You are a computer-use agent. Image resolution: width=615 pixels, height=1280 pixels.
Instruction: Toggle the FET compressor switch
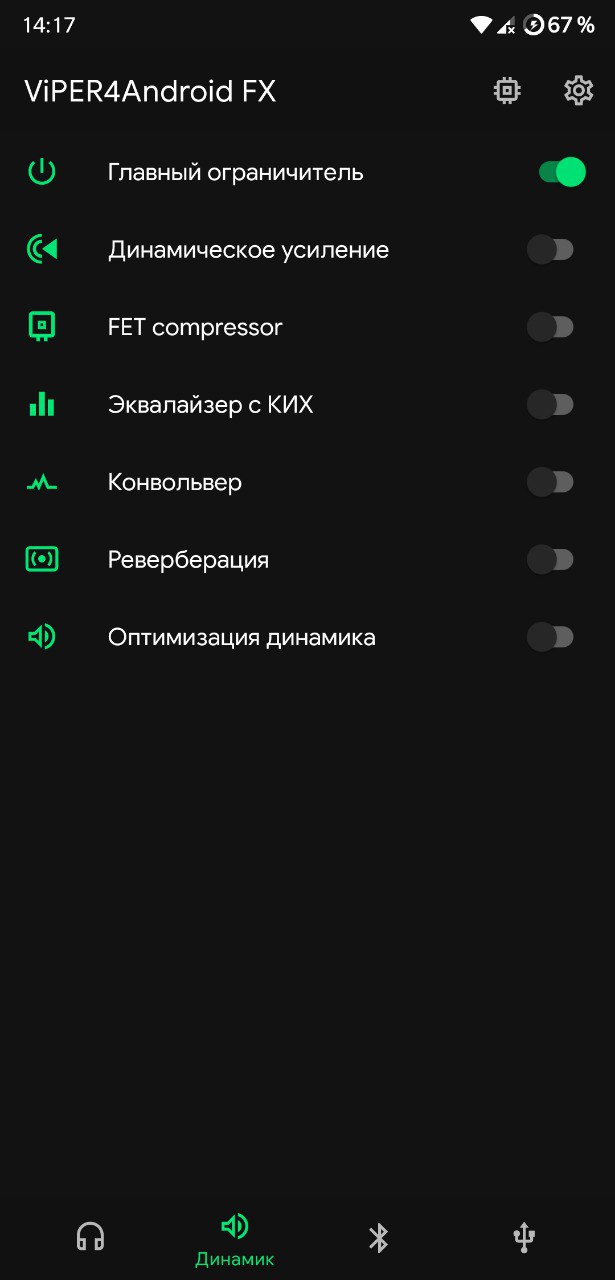click(x=551, y=327)
